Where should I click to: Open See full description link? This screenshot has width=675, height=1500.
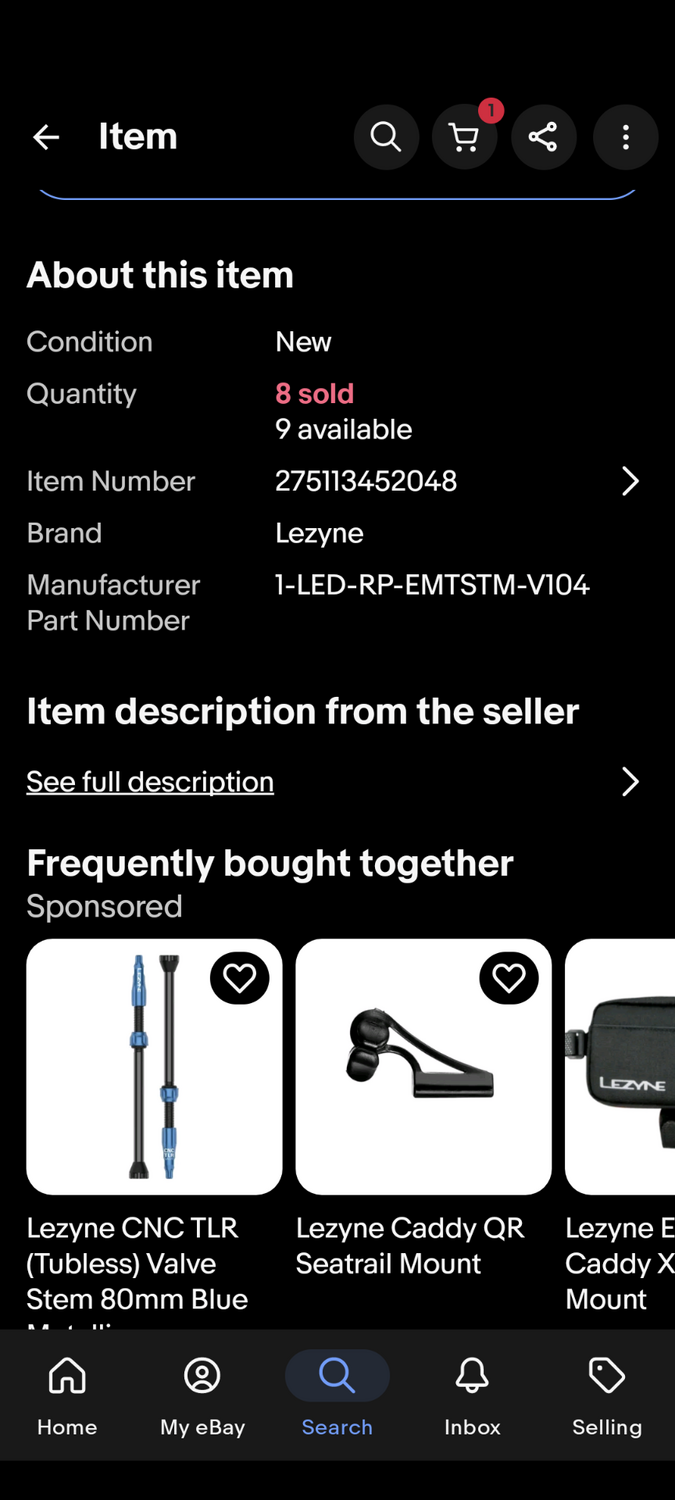[x=150, y=781]
